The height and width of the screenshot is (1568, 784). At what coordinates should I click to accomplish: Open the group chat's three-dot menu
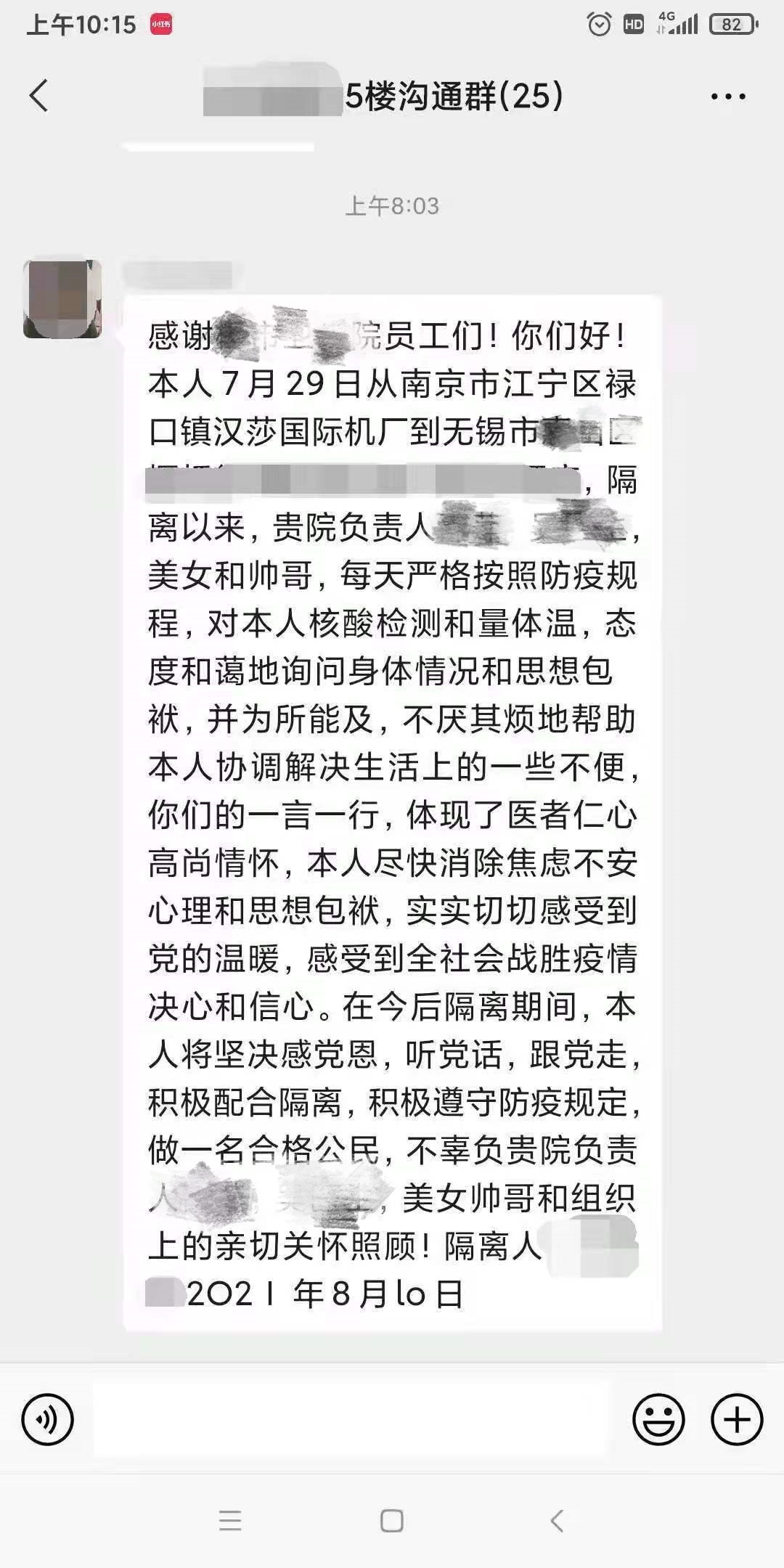pos(728,96)
